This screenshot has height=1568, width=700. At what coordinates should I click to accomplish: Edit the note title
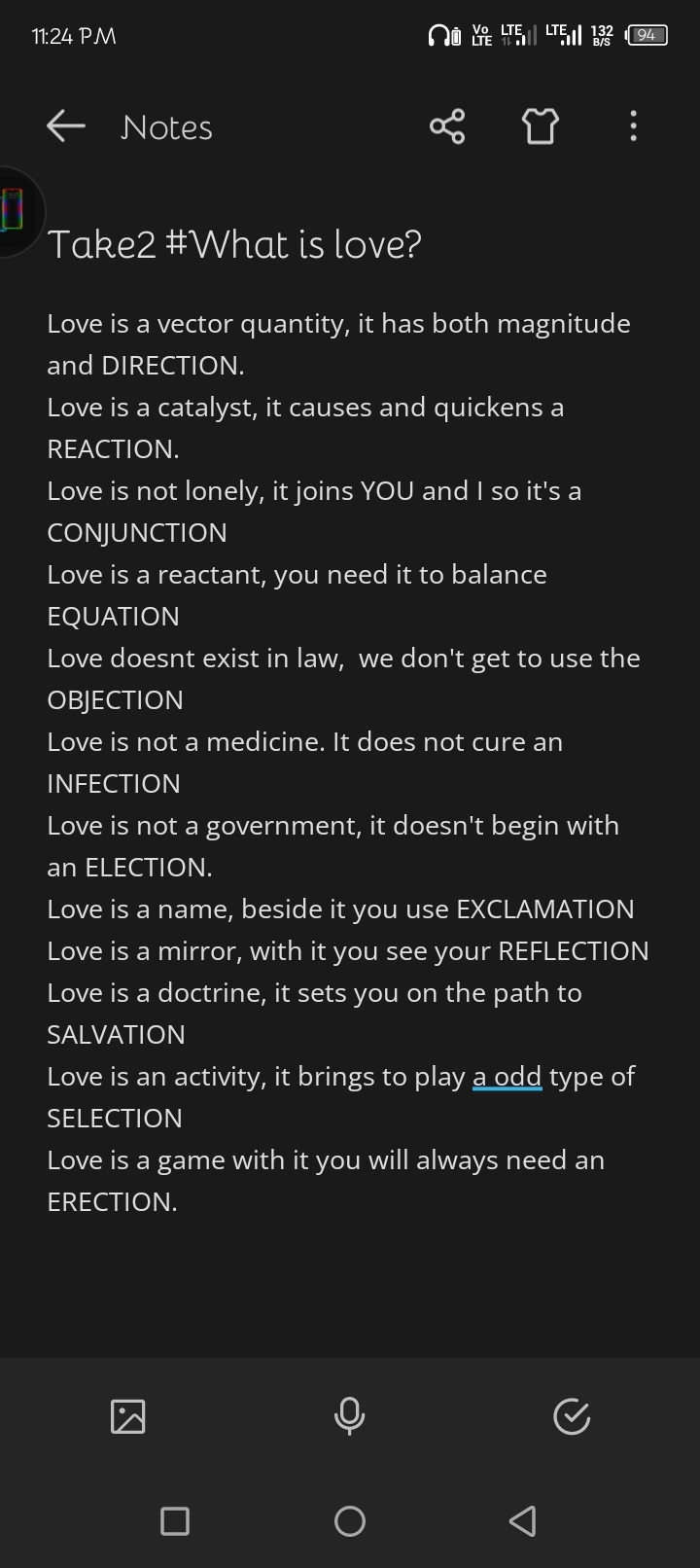pos(234,244)
